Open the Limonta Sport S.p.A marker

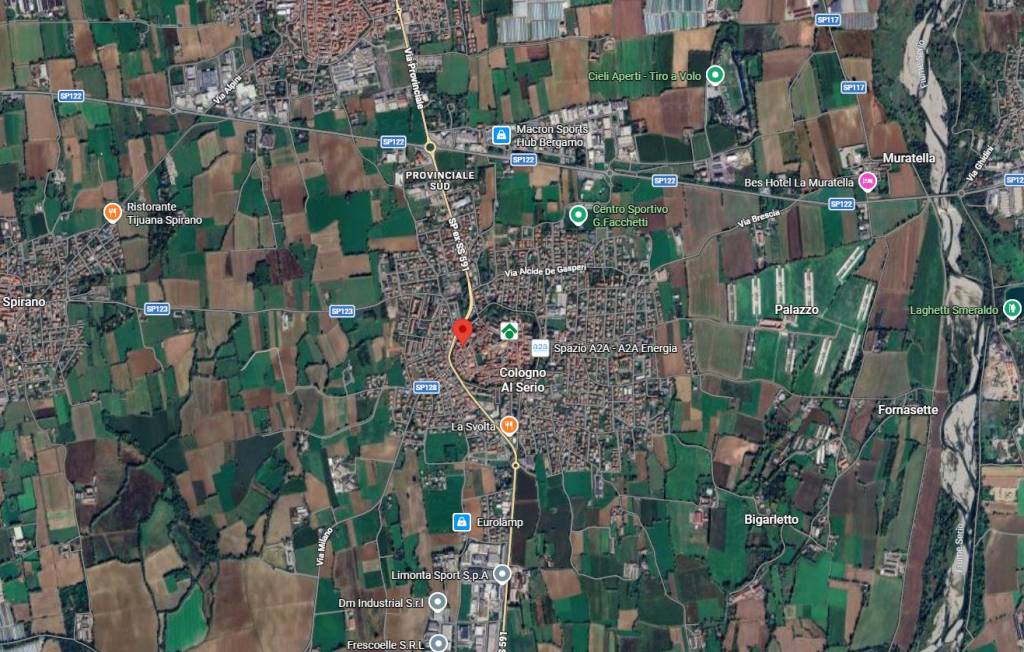point(503,574)
